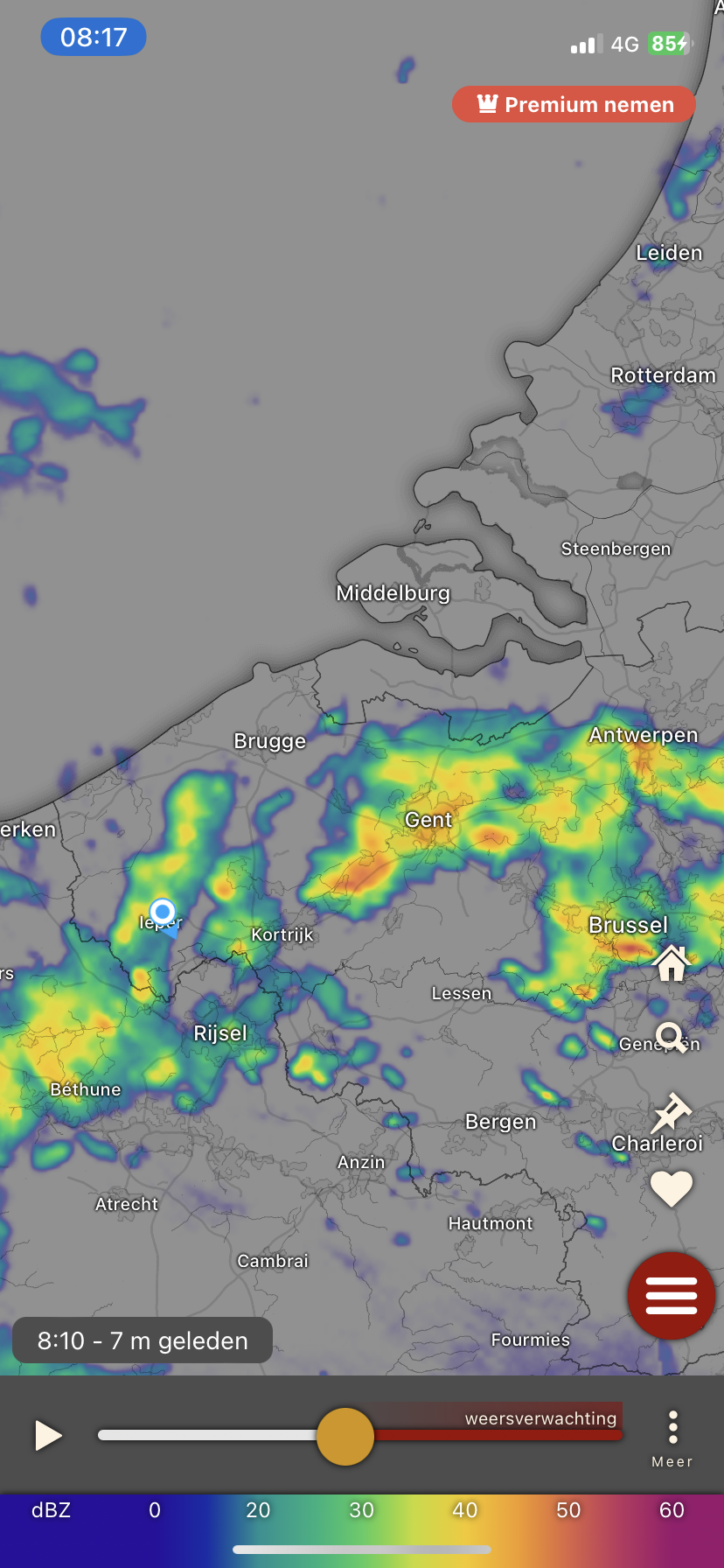The height and width of the screenshot is (1568, 724).
Task: Tap the orange timeline slider handle
Action: (x=345, y=1437)
